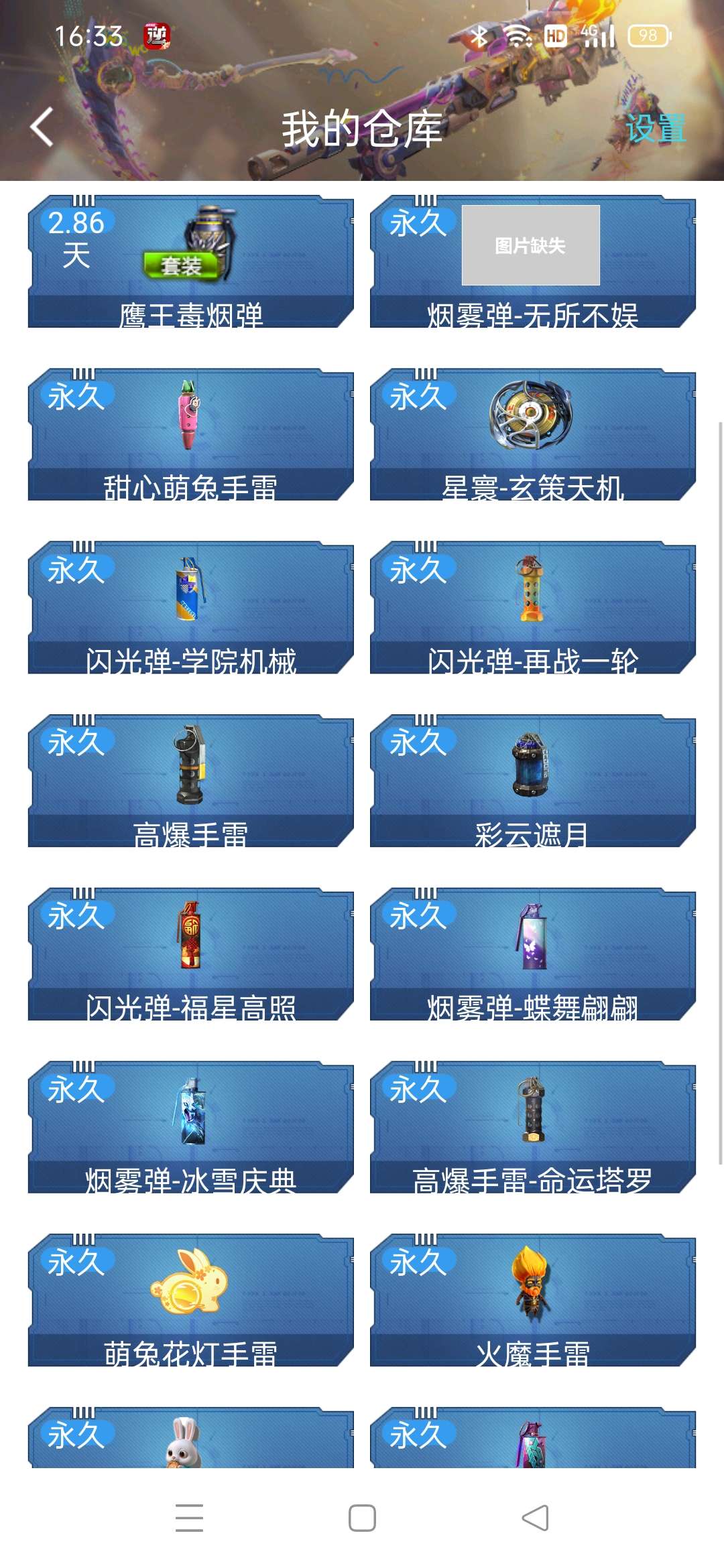The width and height of the screenshot is (724, 1568).
Task: View the 彩云遮月 grenade card
Action: pyautogui.click(x=533, y=781)
